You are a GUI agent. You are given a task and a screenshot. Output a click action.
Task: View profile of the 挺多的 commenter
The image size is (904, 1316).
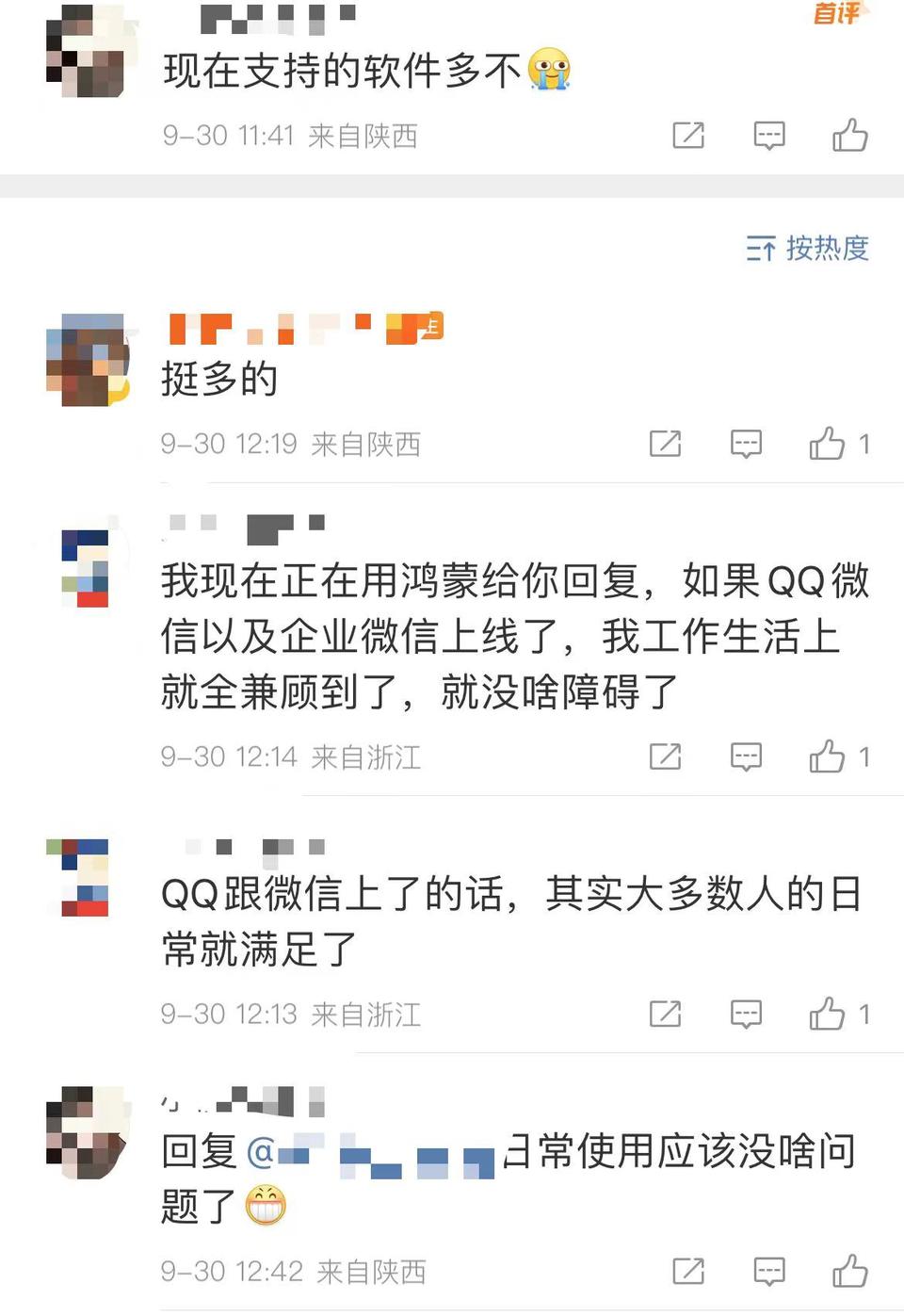pos(87,361)
